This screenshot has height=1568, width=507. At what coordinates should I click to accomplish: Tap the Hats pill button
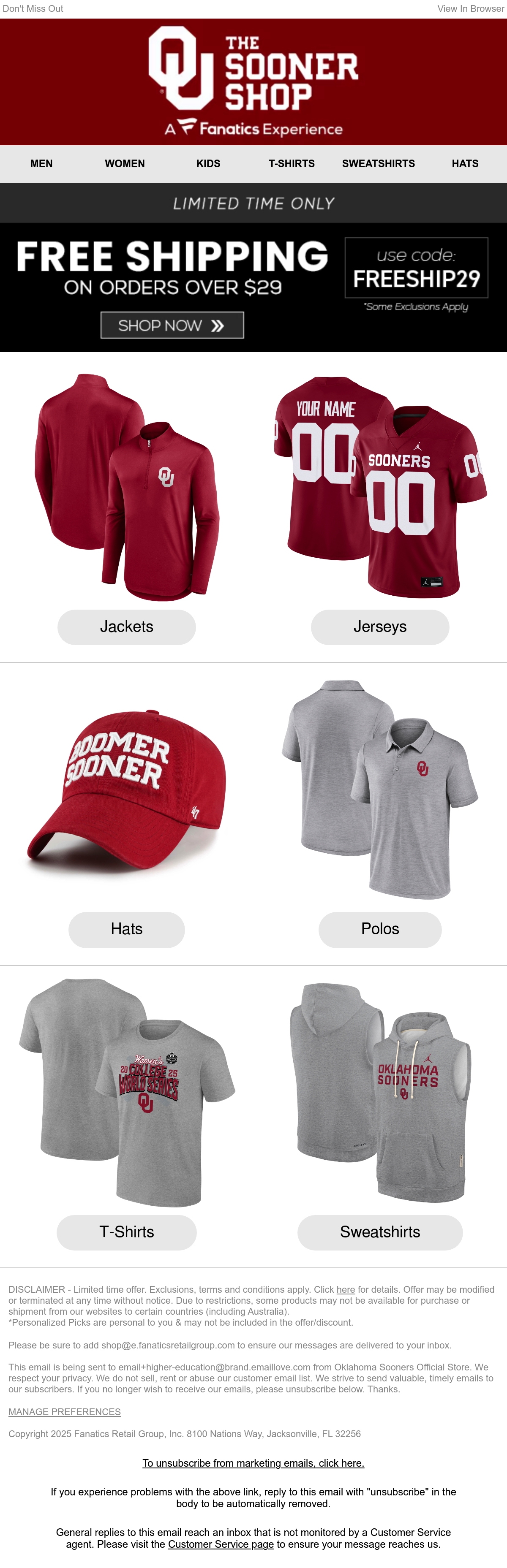click(127, 930)
